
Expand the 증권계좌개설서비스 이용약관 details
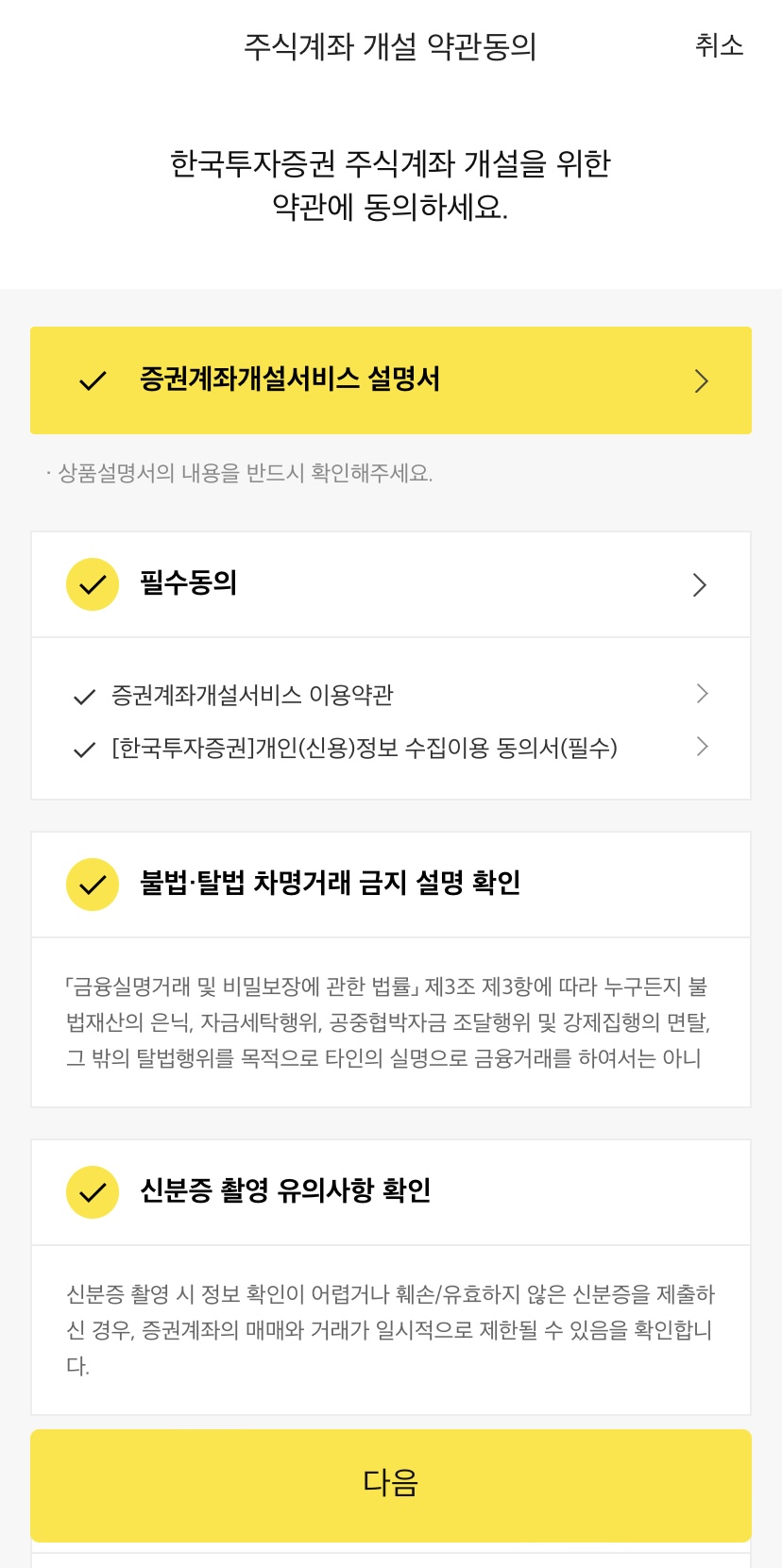click(702, 694)
